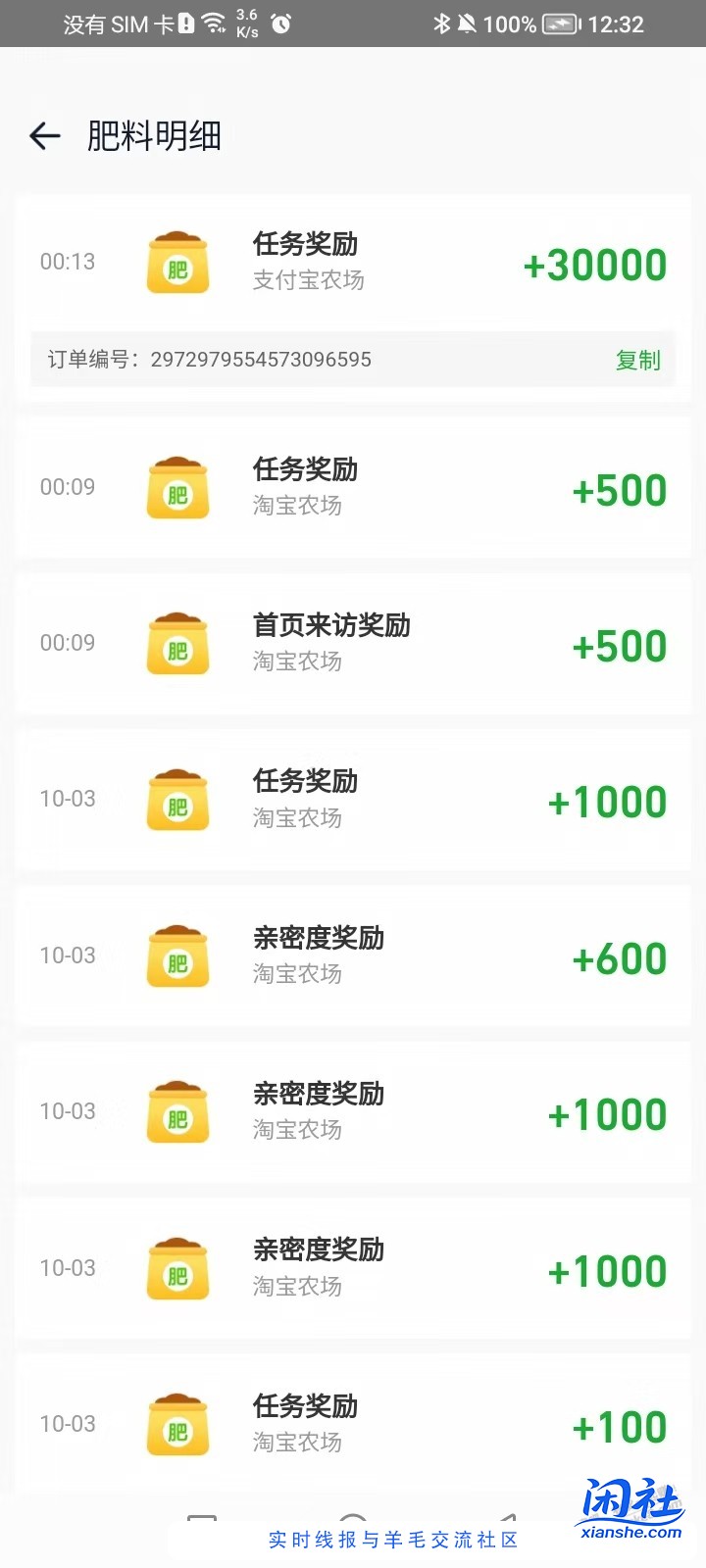This screenshot has width=706, height=1568.
Task: Tap fertilizer bag icon on the +100 任务奖励 row
Action: [177, 1424]
